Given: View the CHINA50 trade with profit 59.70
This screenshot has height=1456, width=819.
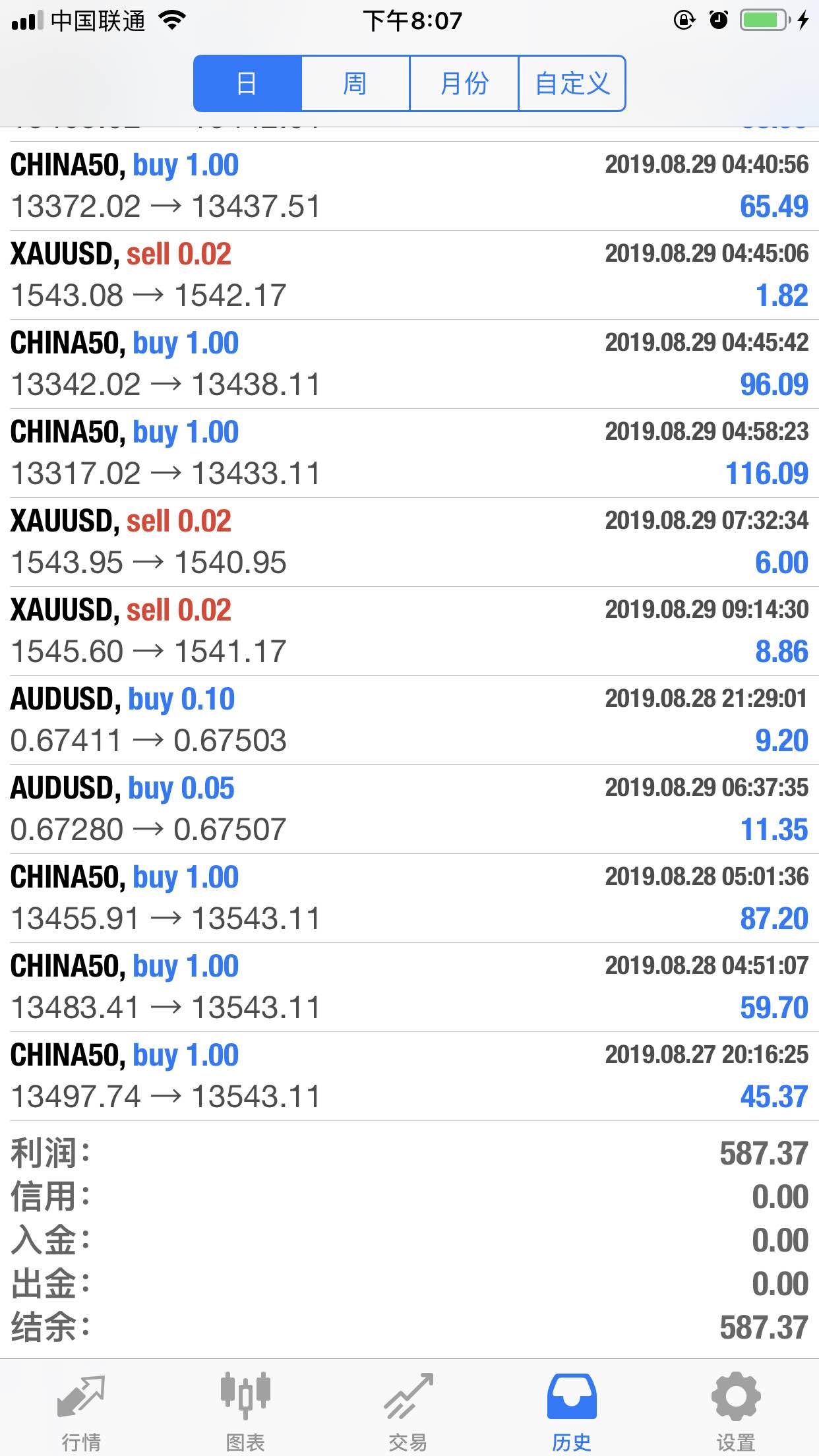Looking at the screenshot, I should coord(409,987).
